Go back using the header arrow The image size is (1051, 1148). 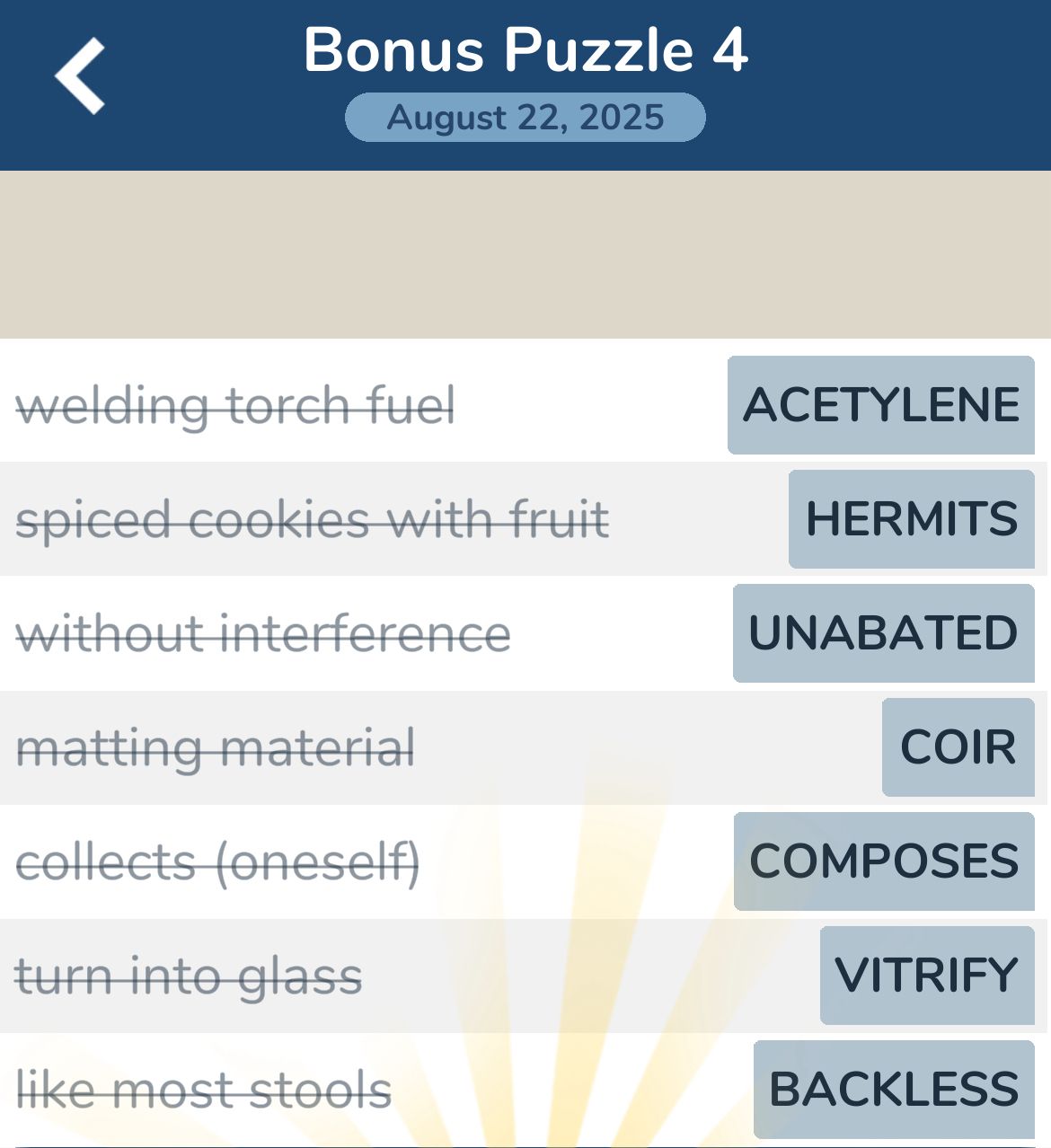point(81,76)
